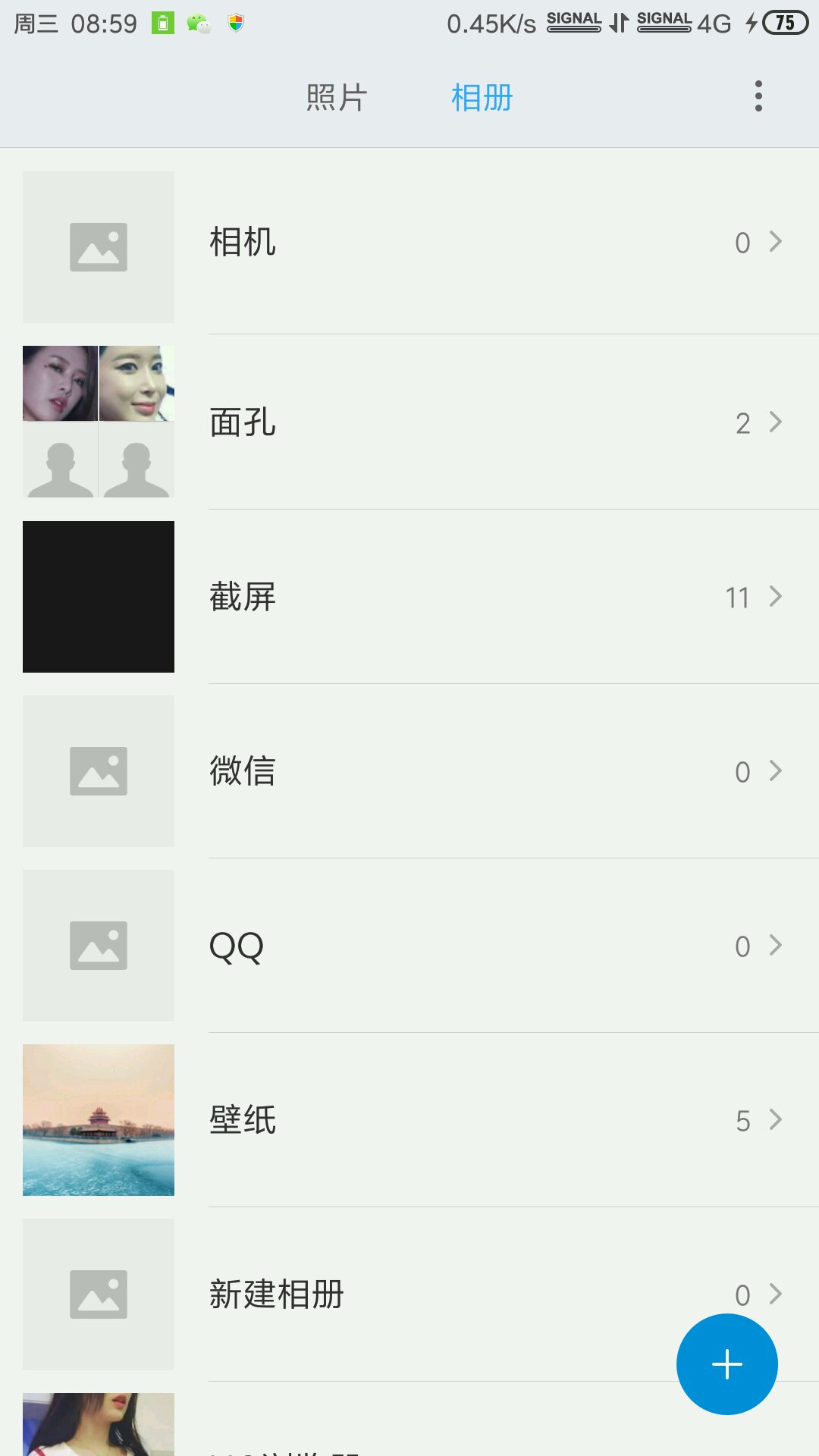819x1456 pixels.
Task: Switch to the 照片 tab
Action: tap(337, 98)
